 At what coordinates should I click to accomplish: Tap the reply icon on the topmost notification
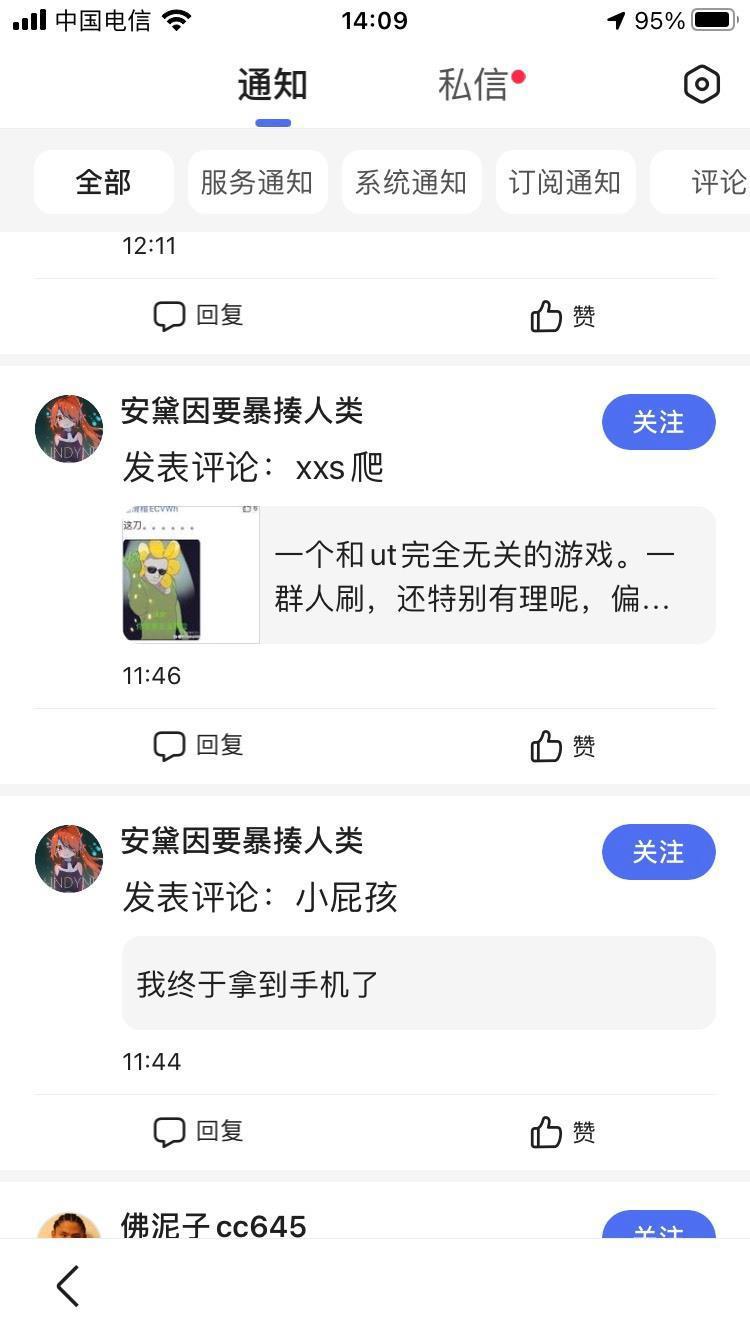coord(197,315)
